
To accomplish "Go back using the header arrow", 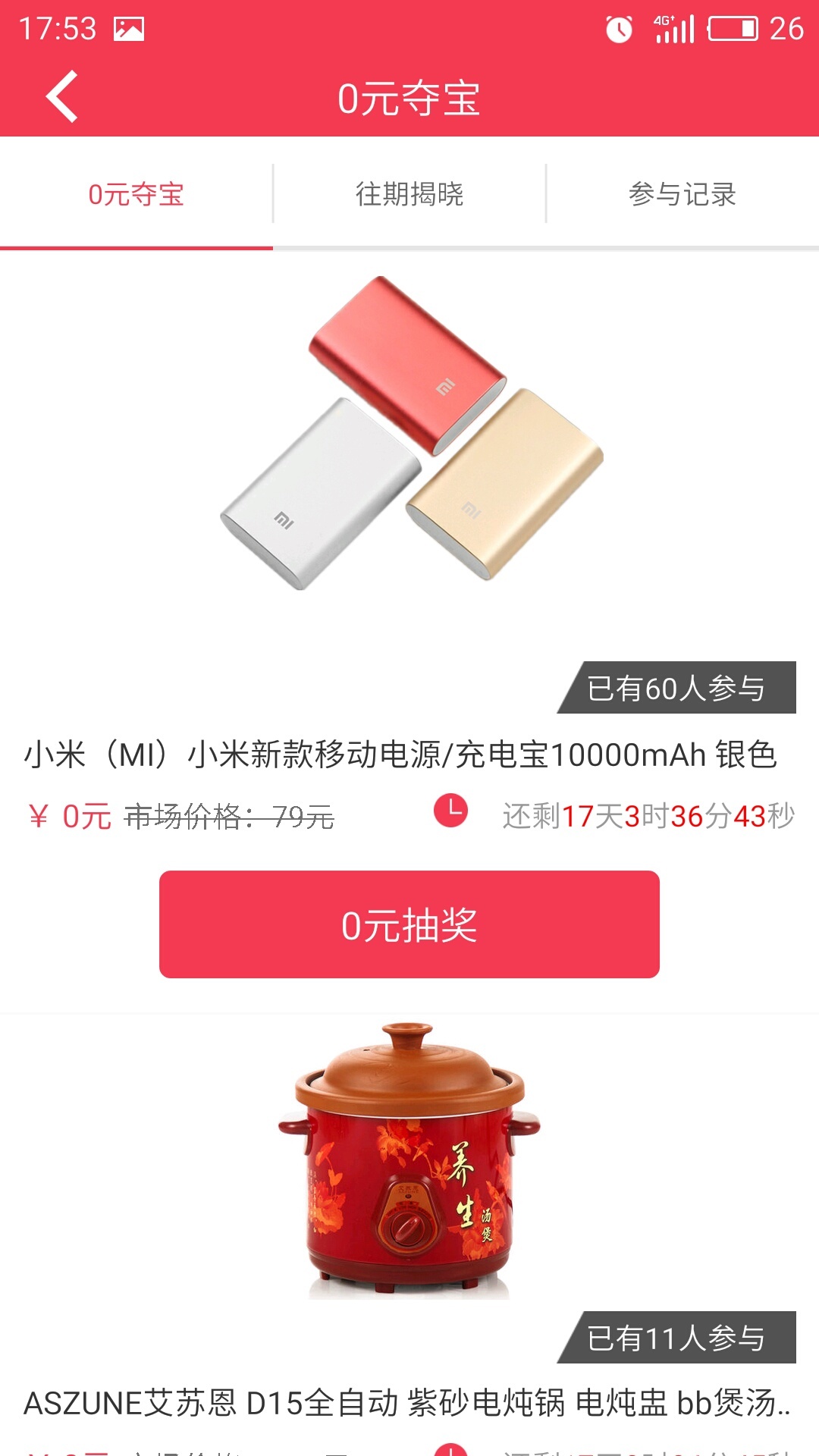I will coord(62,96).
